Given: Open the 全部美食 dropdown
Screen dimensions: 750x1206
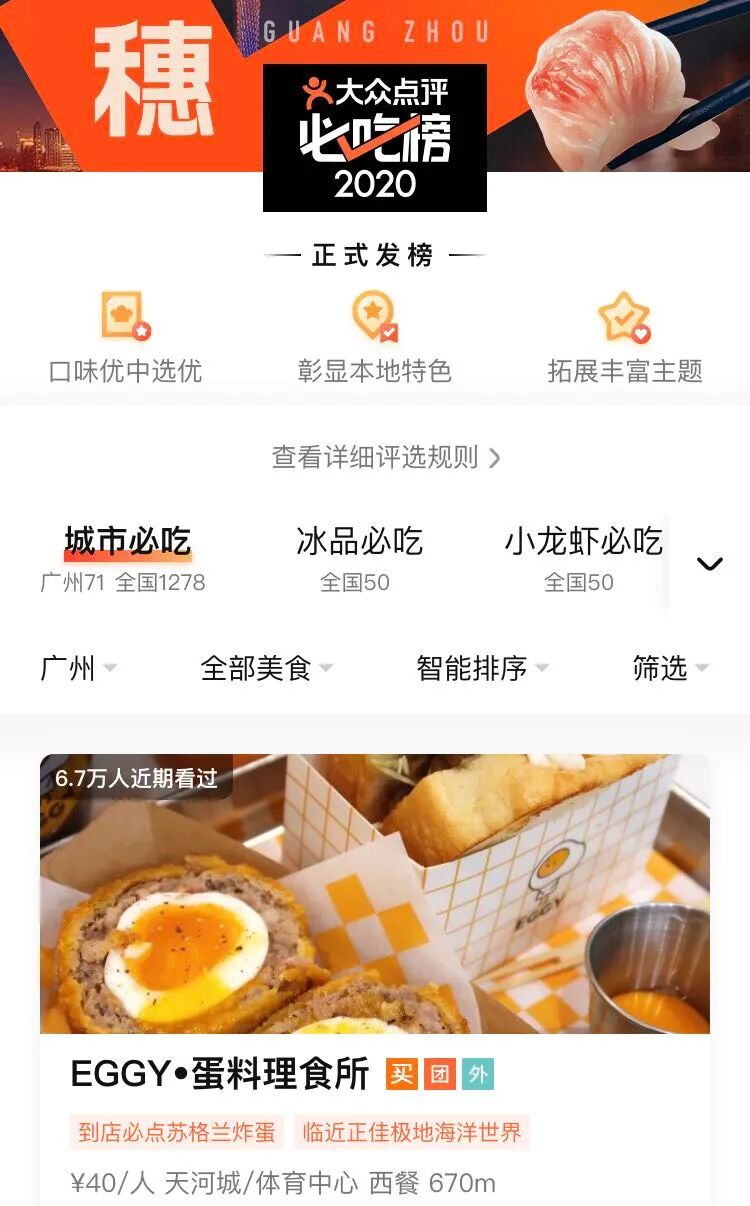Looking at the screenshot, I should pos(267,668).
